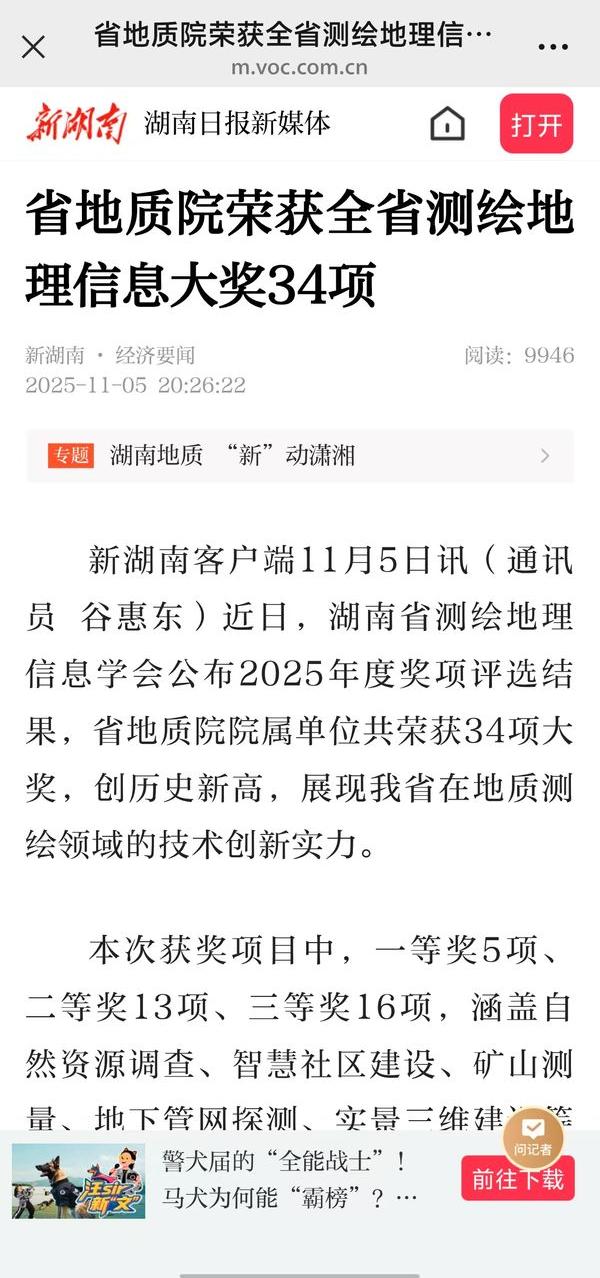
Task: Close the article webview
Action: tap(34, 47)
